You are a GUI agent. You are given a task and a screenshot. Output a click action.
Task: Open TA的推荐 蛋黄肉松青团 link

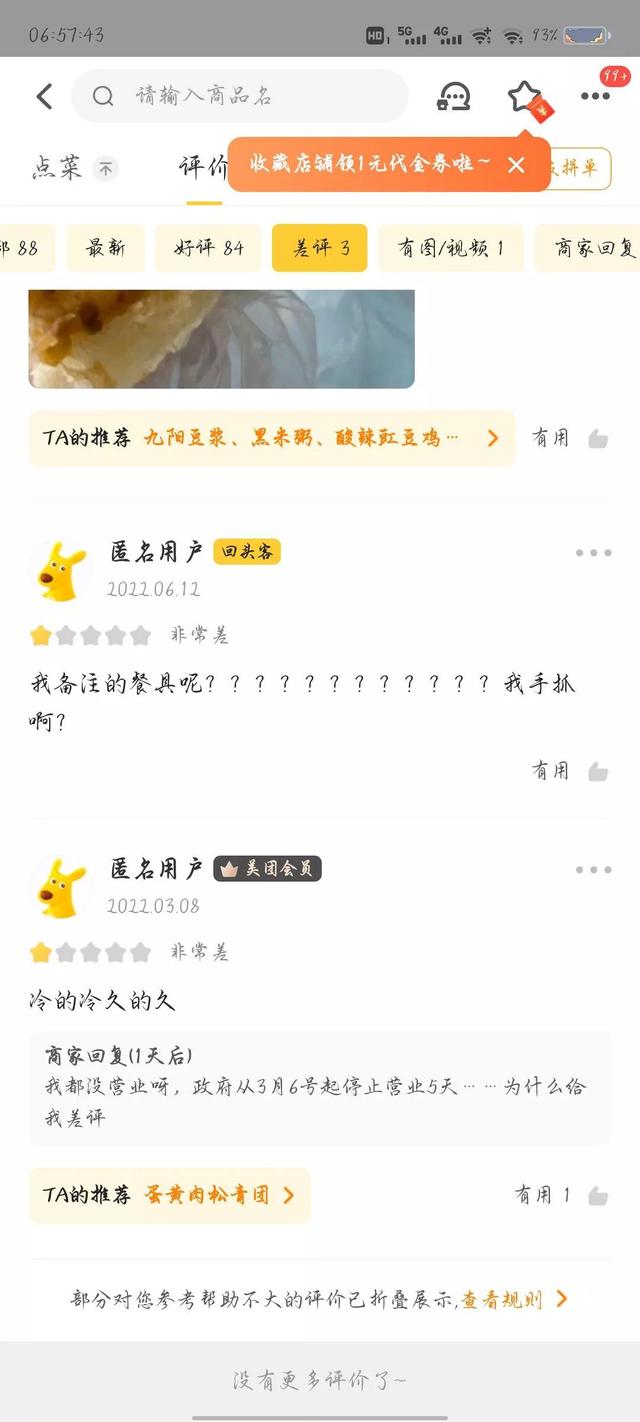pos(169,1195)
